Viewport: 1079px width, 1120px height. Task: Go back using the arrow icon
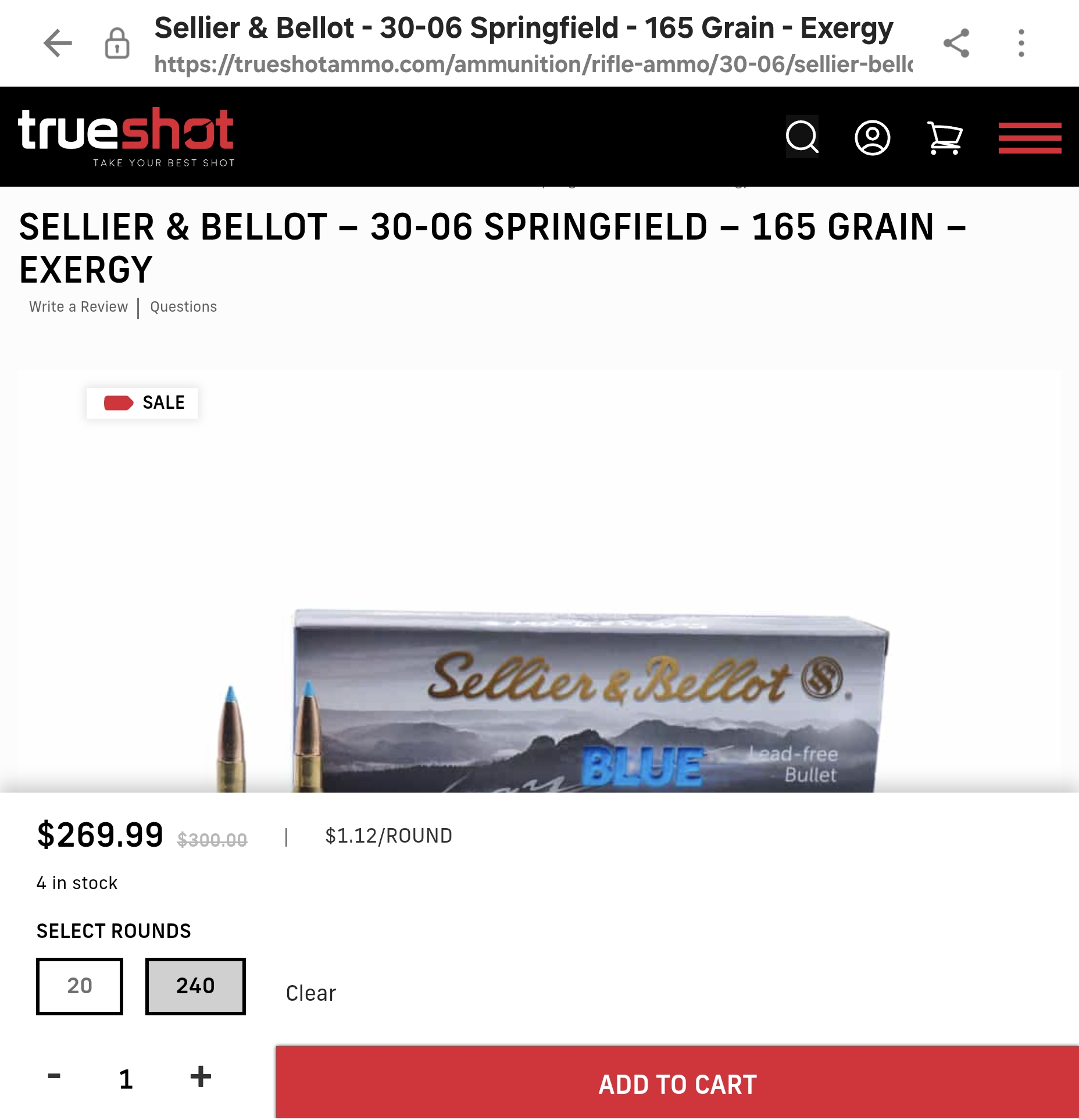(58, 43)
